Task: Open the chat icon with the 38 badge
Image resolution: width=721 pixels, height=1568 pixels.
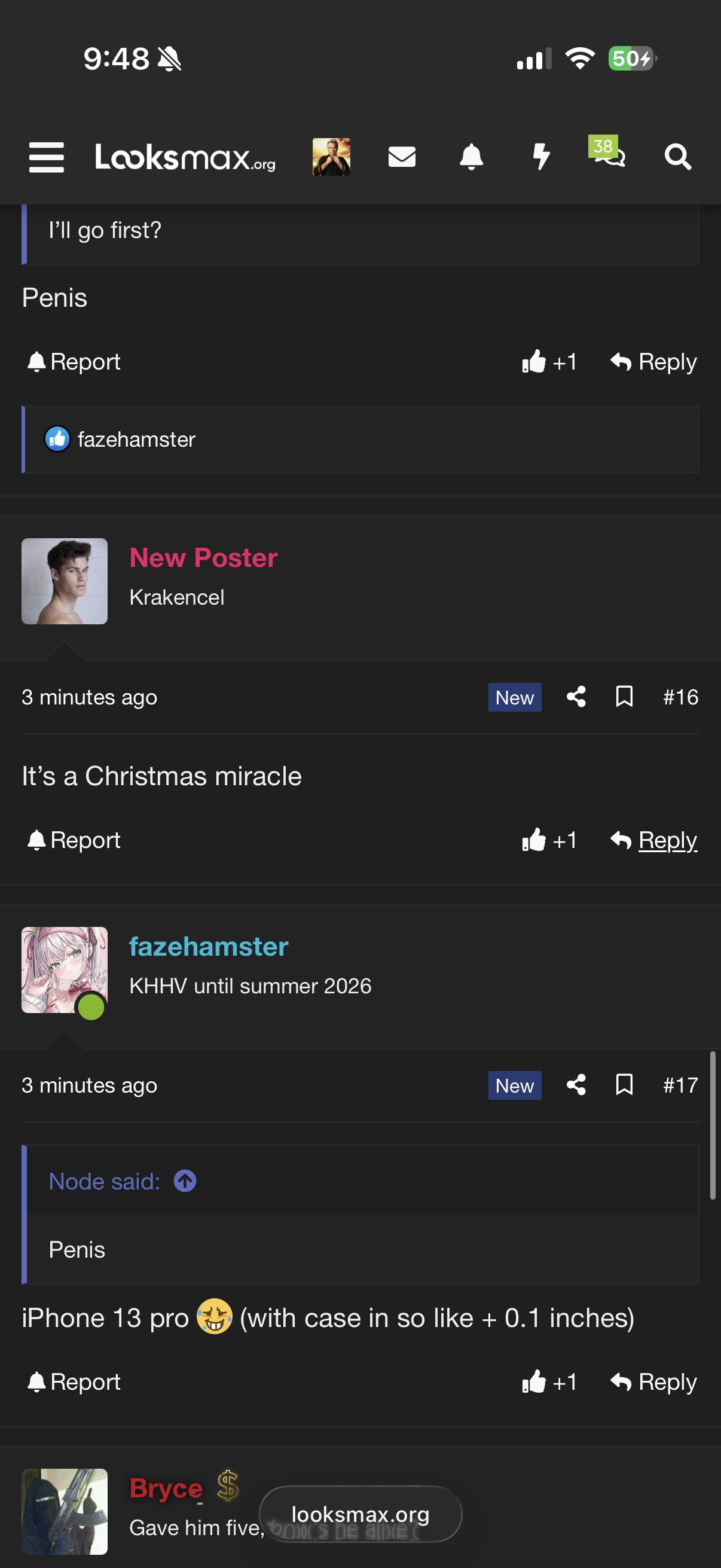Action: (x=609, y=153)
